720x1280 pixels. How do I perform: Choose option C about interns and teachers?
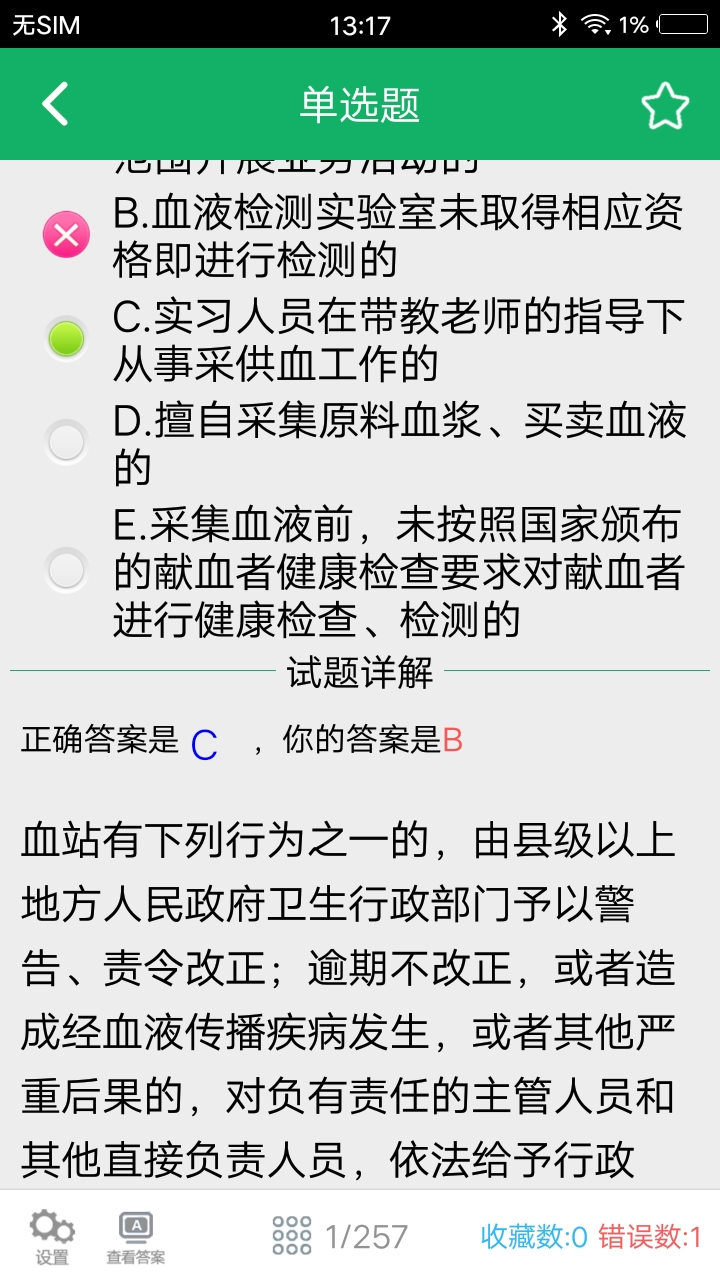tap(66, 340)
